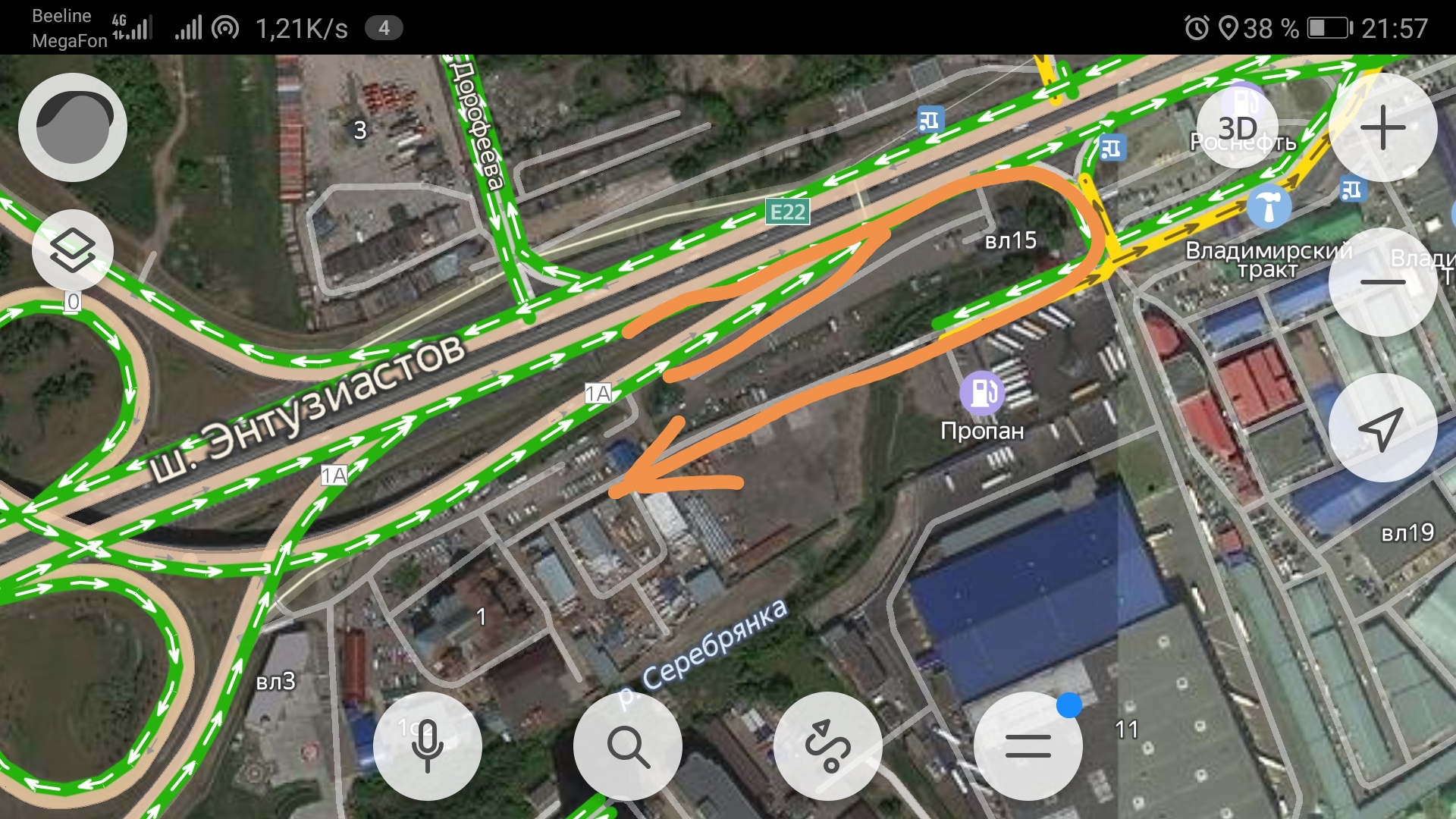Screen dimensions: 1456x819
Task: Center map on my current location
Action: [1382, 428]
